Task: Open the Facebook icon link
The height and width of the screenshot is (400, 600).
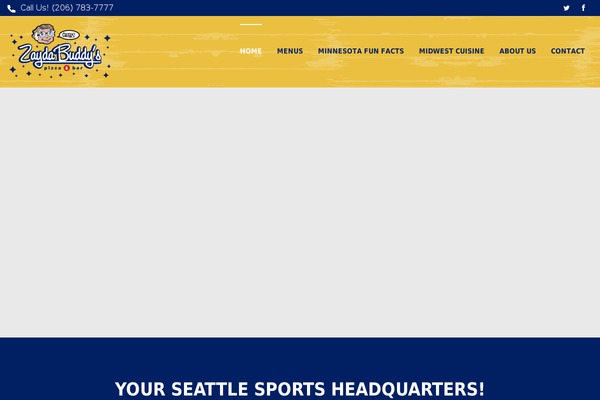Action: click(x=583, y=8)
